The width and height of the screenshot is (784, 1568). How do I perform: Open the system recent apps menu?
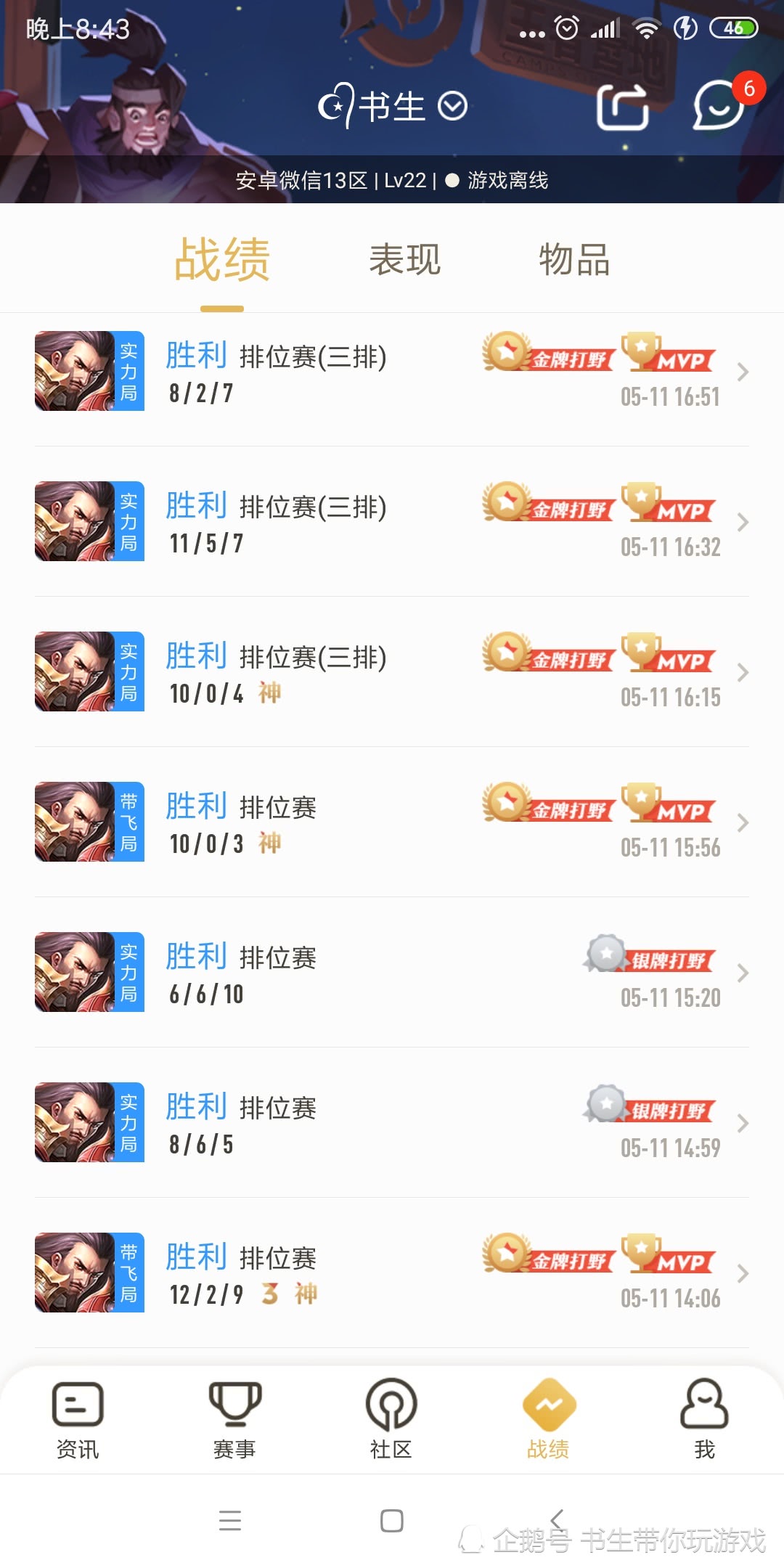pos(230,1521)
